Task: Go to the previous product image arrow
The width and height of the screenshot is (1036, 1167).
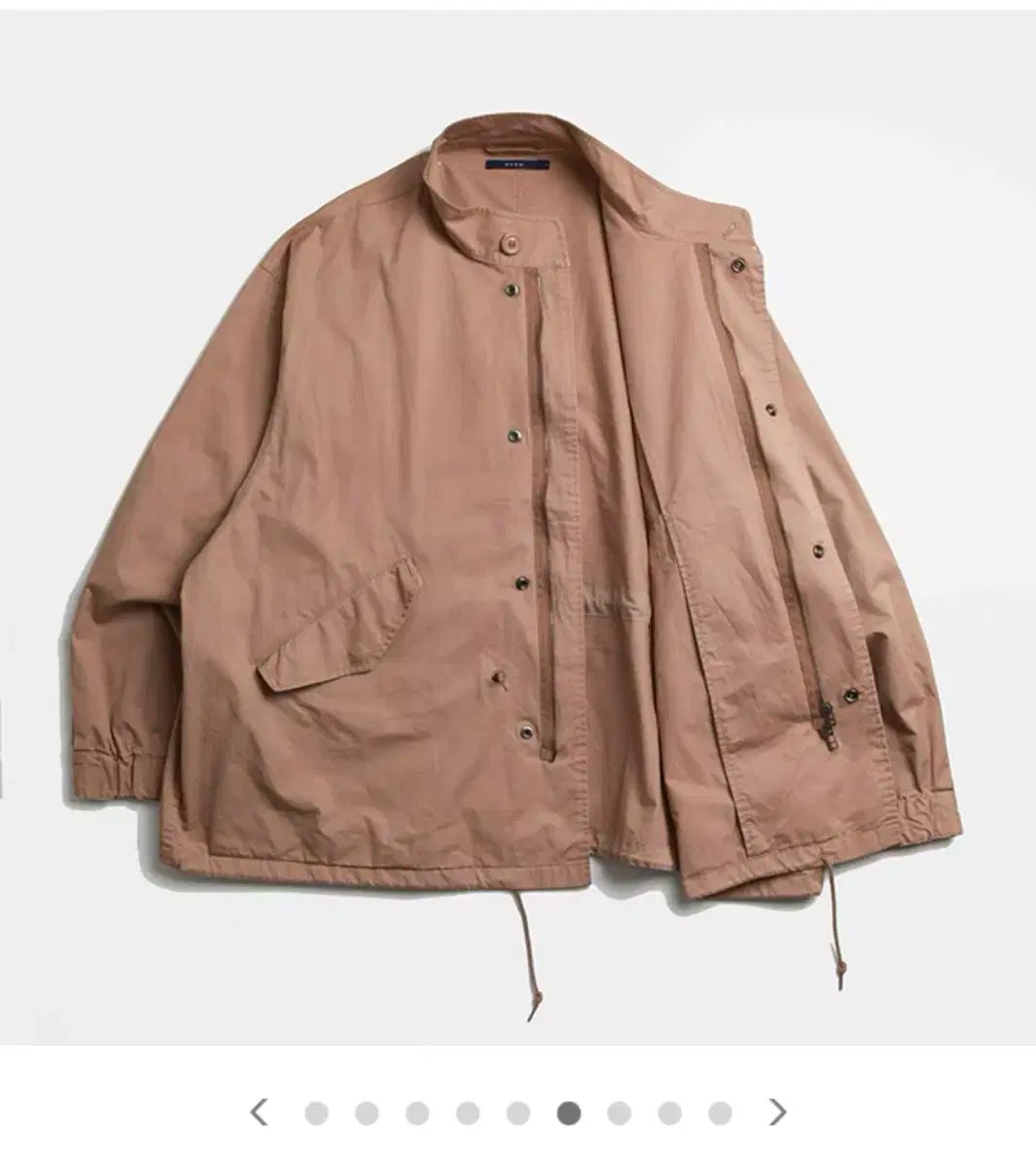Action: [259, 1112]
